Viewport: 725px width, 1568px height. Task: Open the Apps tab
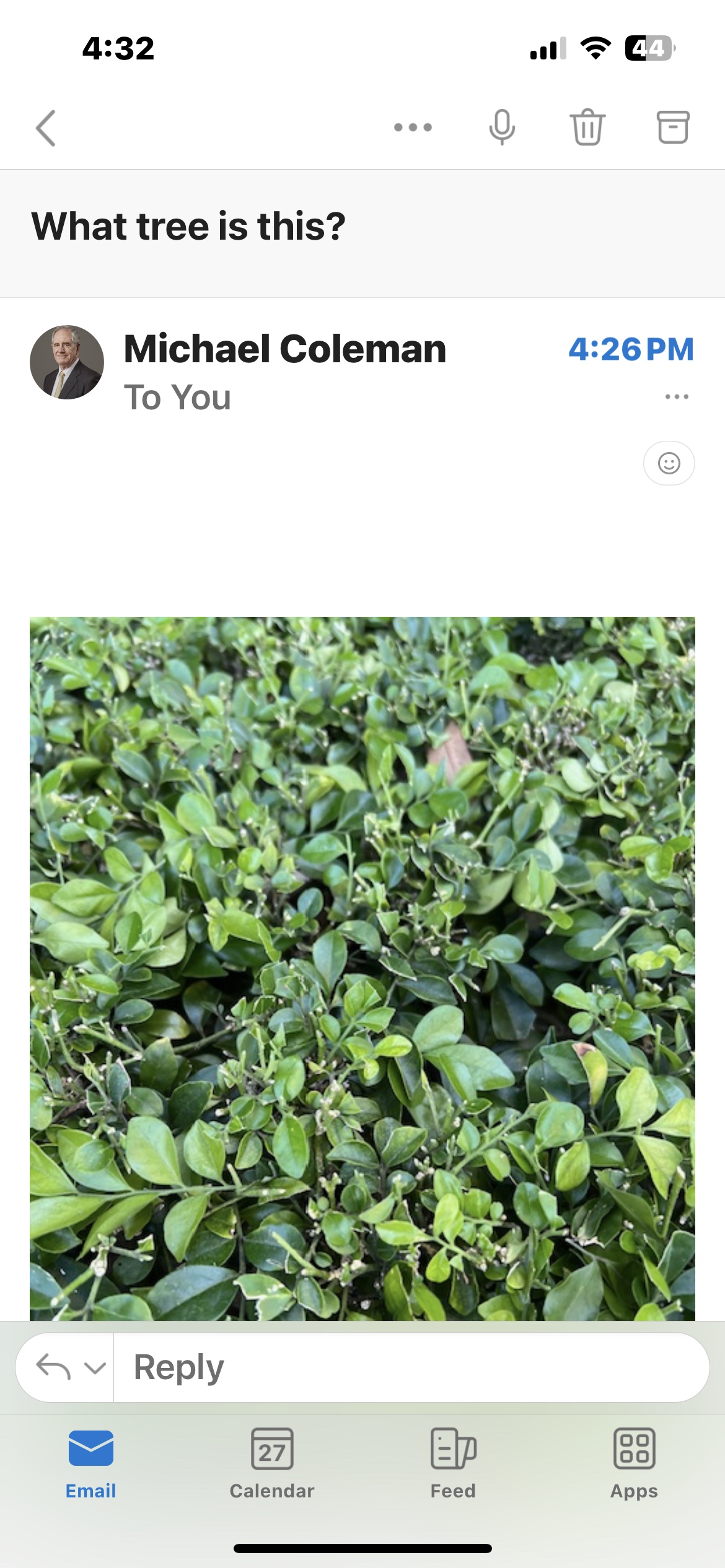634,1464
